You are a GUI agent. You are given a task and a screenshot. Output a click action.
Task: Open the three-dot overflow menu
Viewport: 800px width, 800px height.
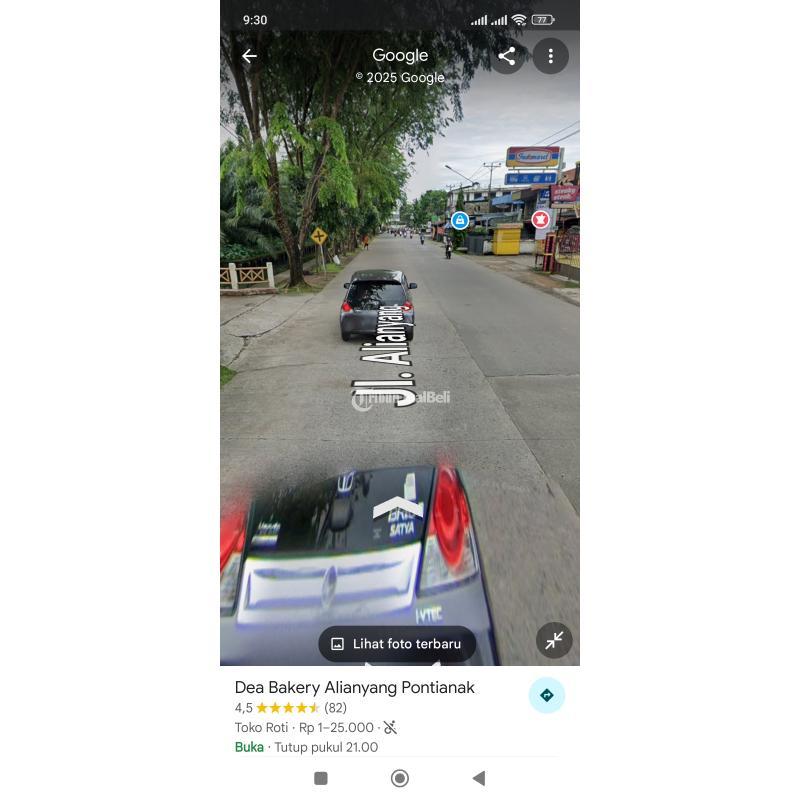(550, 56)
